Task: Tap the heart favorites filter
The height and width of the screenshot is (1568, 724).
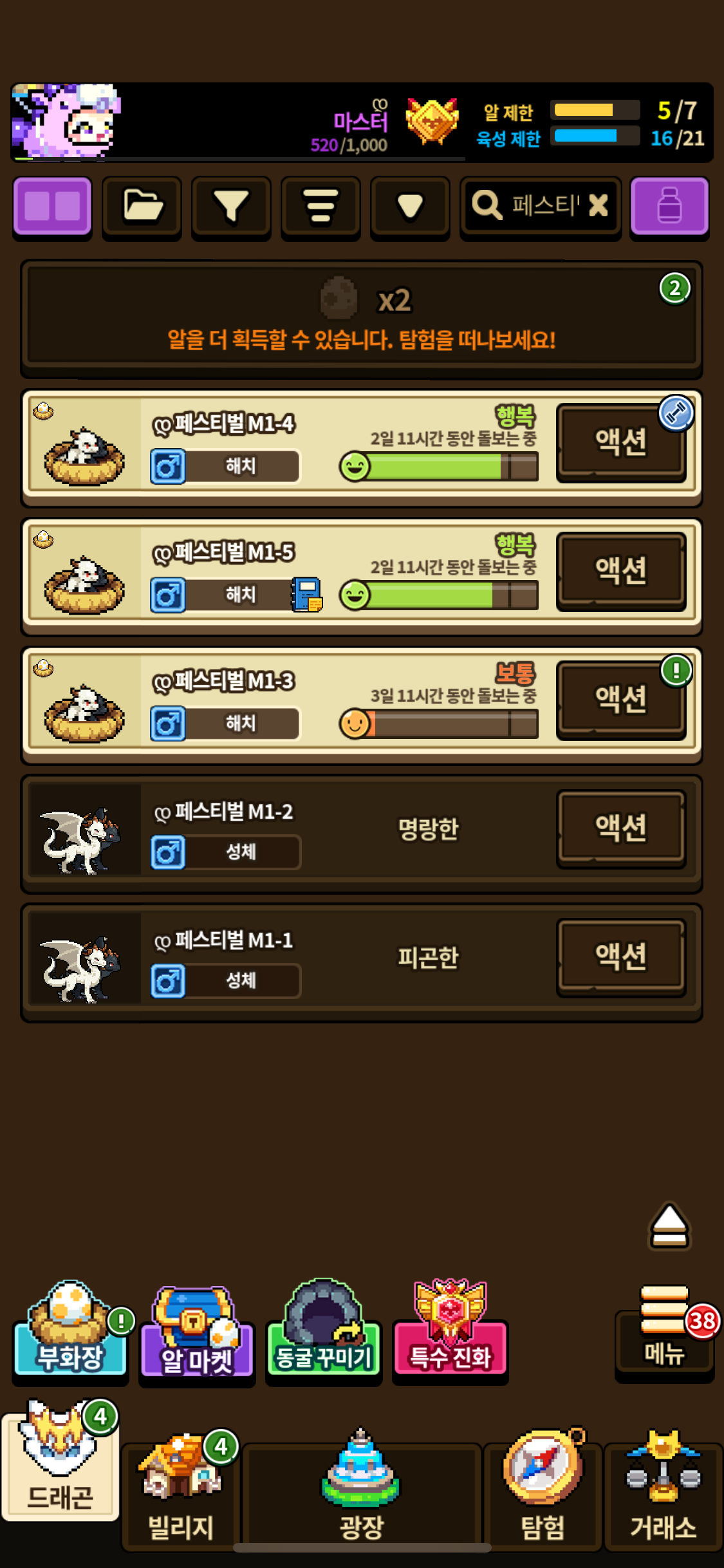Action: point(410,207)
